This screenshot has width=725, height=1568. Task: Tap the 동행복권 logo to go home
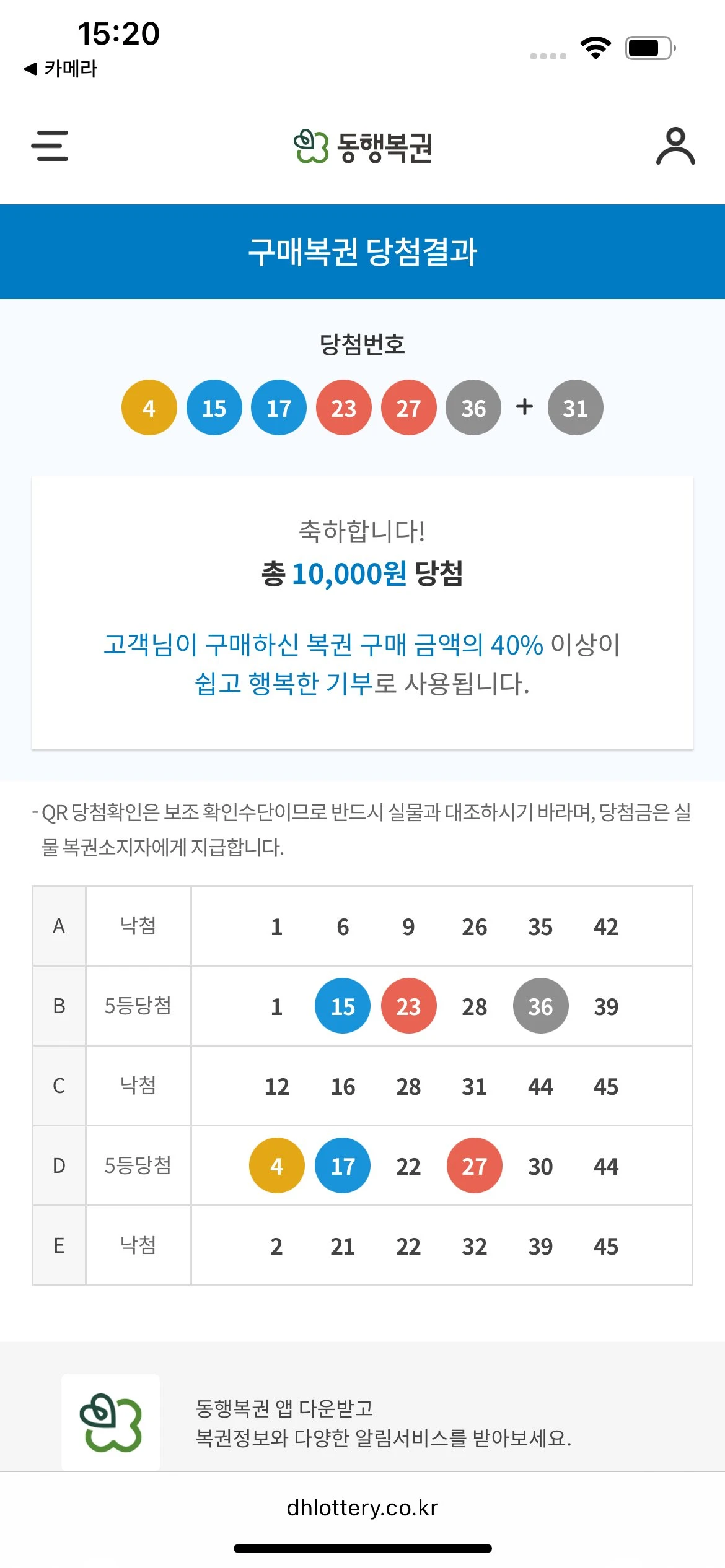pos(362,147)
